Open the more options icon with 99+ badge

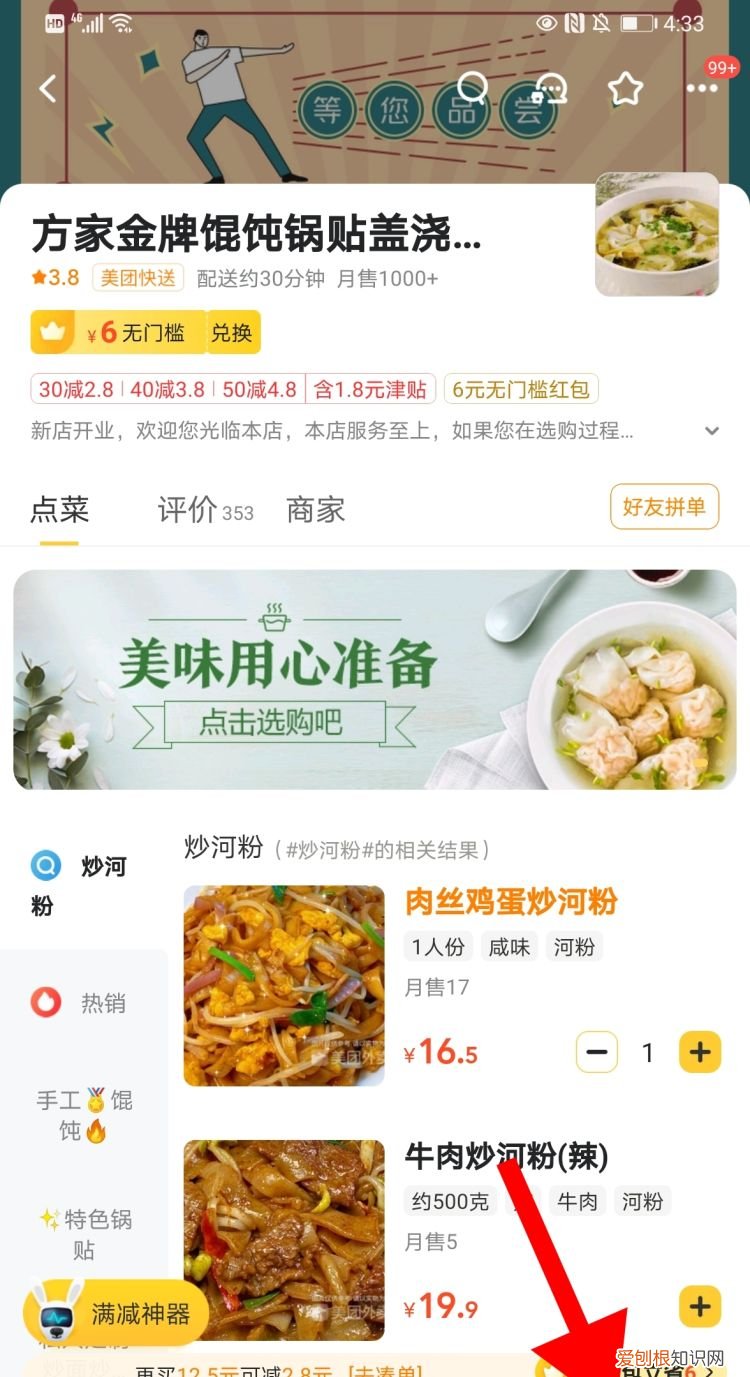pos(701,88)
